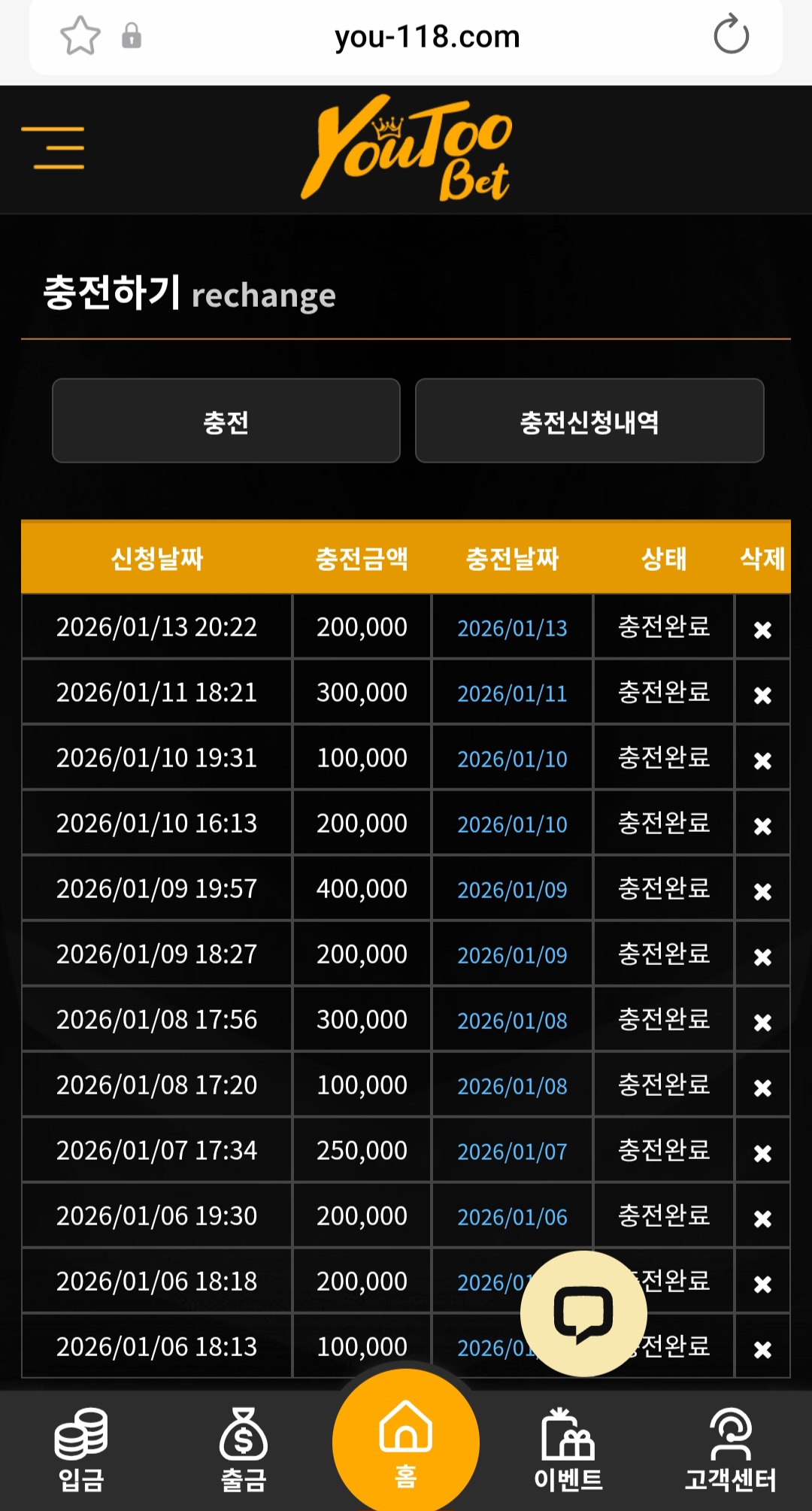Go to 입금 in the bottom bar
The width and height of the screenshot is (812, 1511).
[x=81, y=1449]
